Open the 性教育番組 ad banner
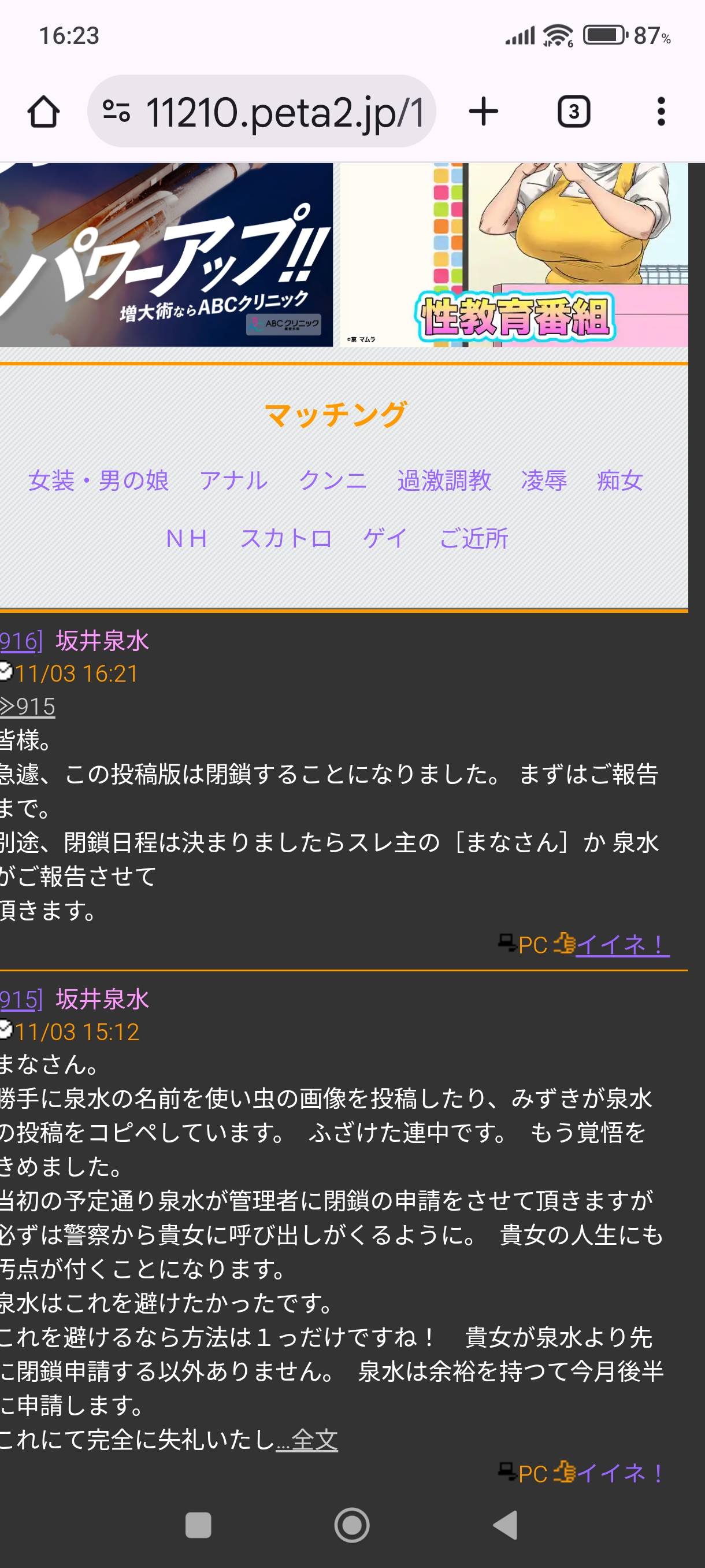 pyautogui.click(x=514, y=256)
